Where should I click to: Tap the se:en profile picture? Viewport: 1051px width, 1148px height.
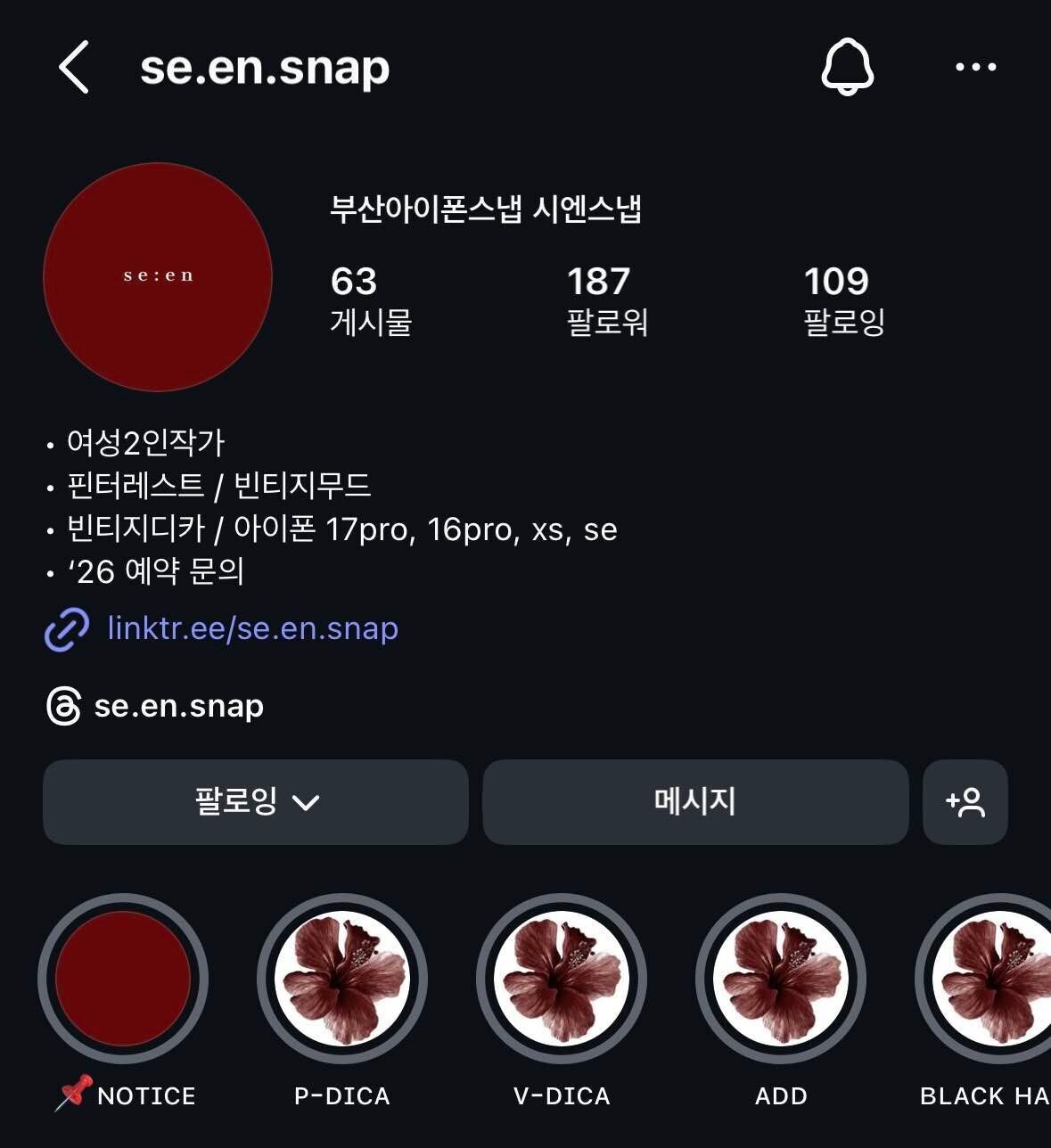pos(157,276)
